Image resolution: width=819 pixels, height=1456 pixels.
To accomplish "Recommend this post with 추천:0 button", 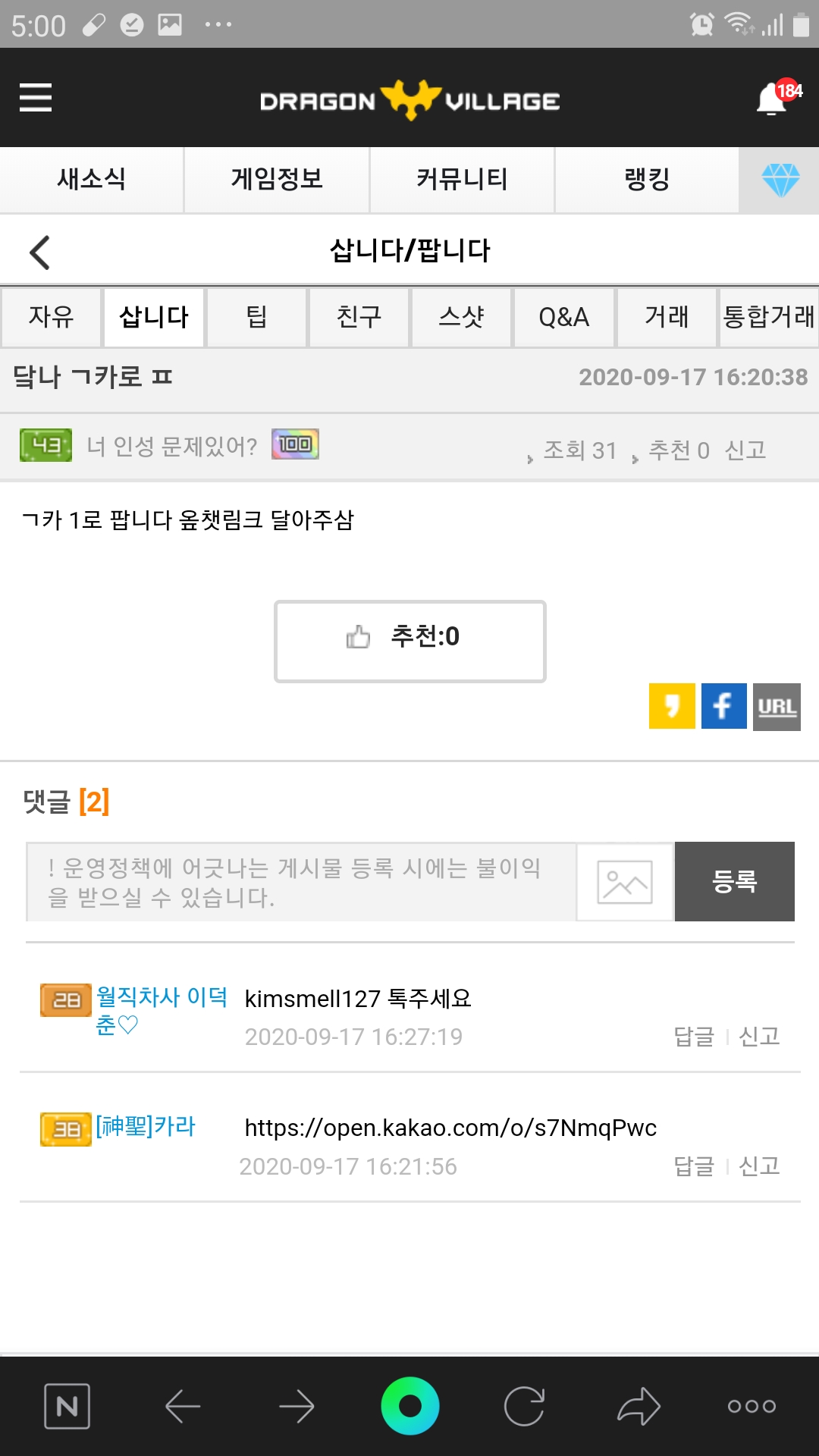I will [x=409, y=641].
